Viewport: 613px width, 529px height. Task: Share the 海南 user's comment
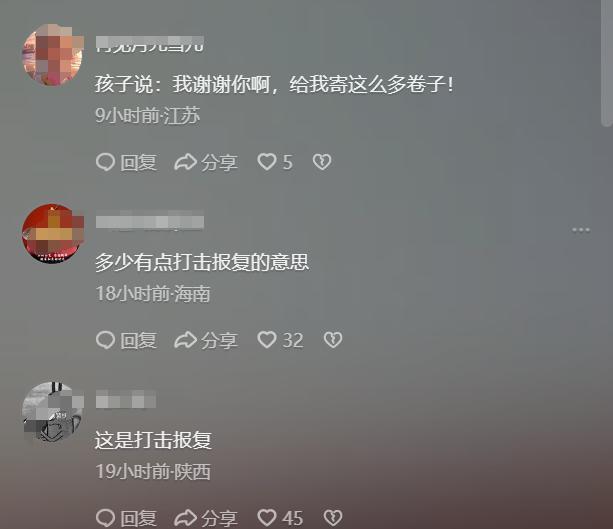click(x=206, y=340)
